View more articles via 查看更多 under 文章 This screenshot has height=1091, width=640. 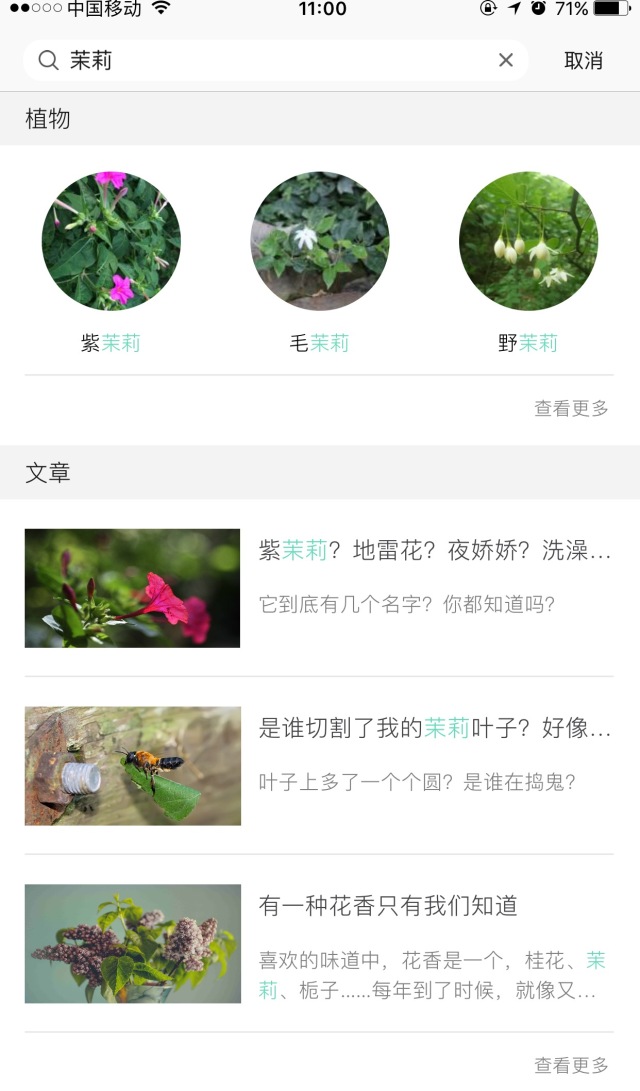pos(571,1065)
